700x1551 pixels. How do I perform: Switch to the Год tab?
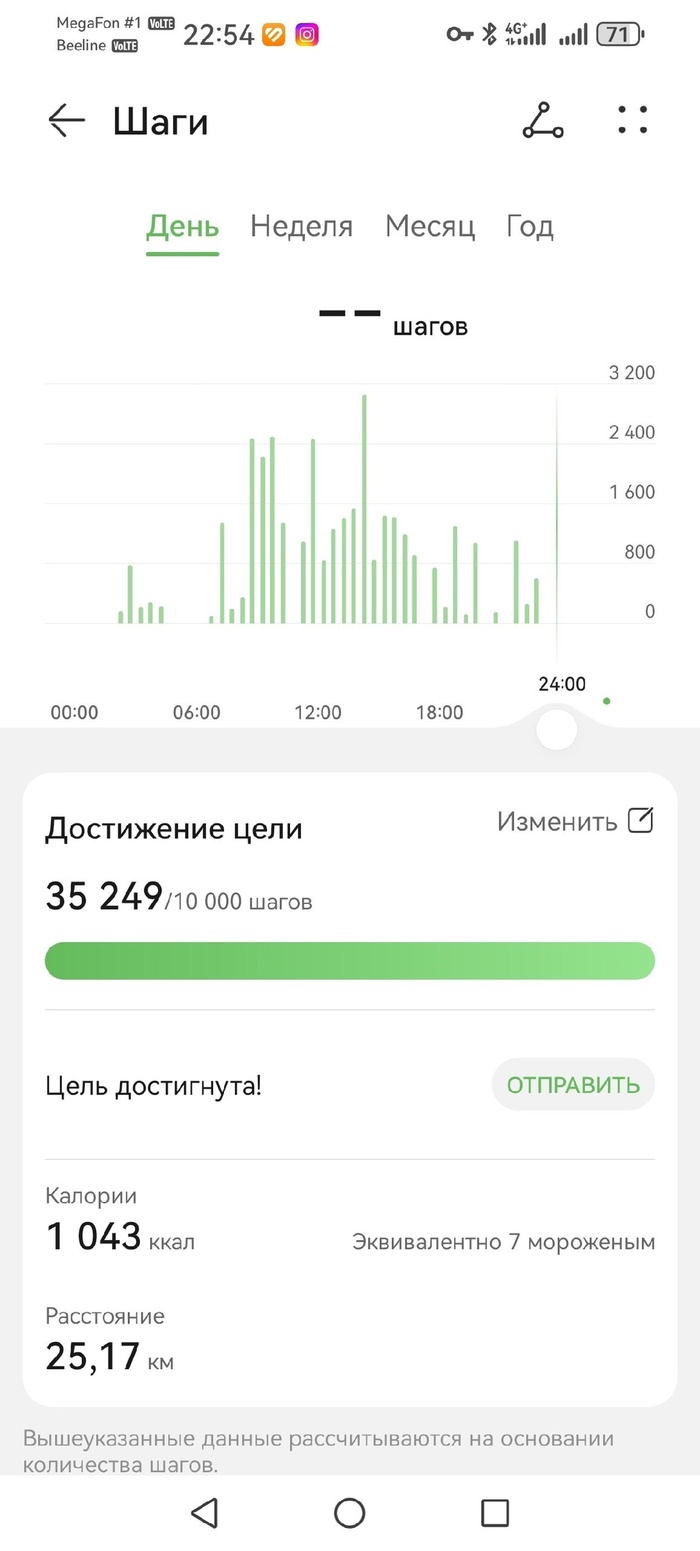(529, 227)
